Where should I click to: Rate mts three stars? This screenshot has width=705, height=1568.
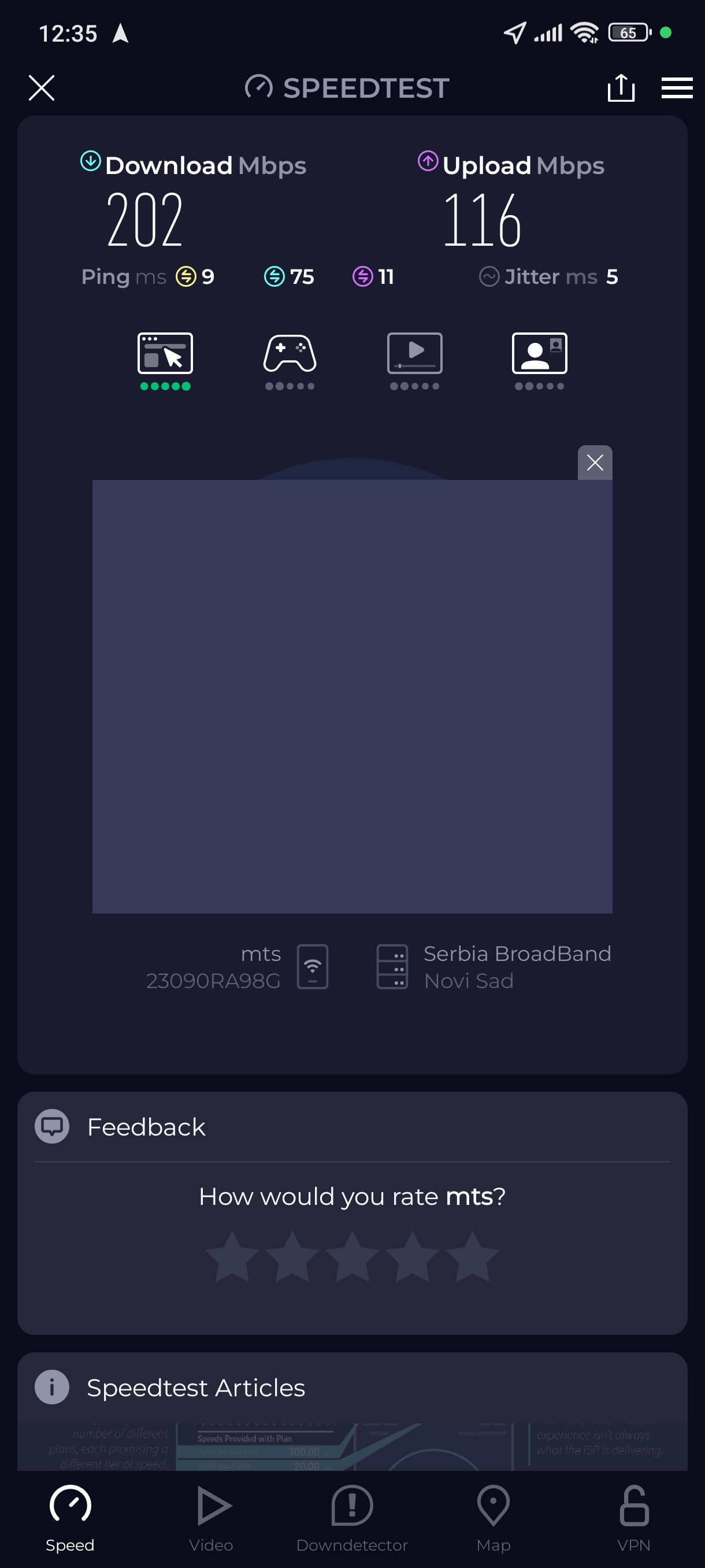coord(352,1256)
